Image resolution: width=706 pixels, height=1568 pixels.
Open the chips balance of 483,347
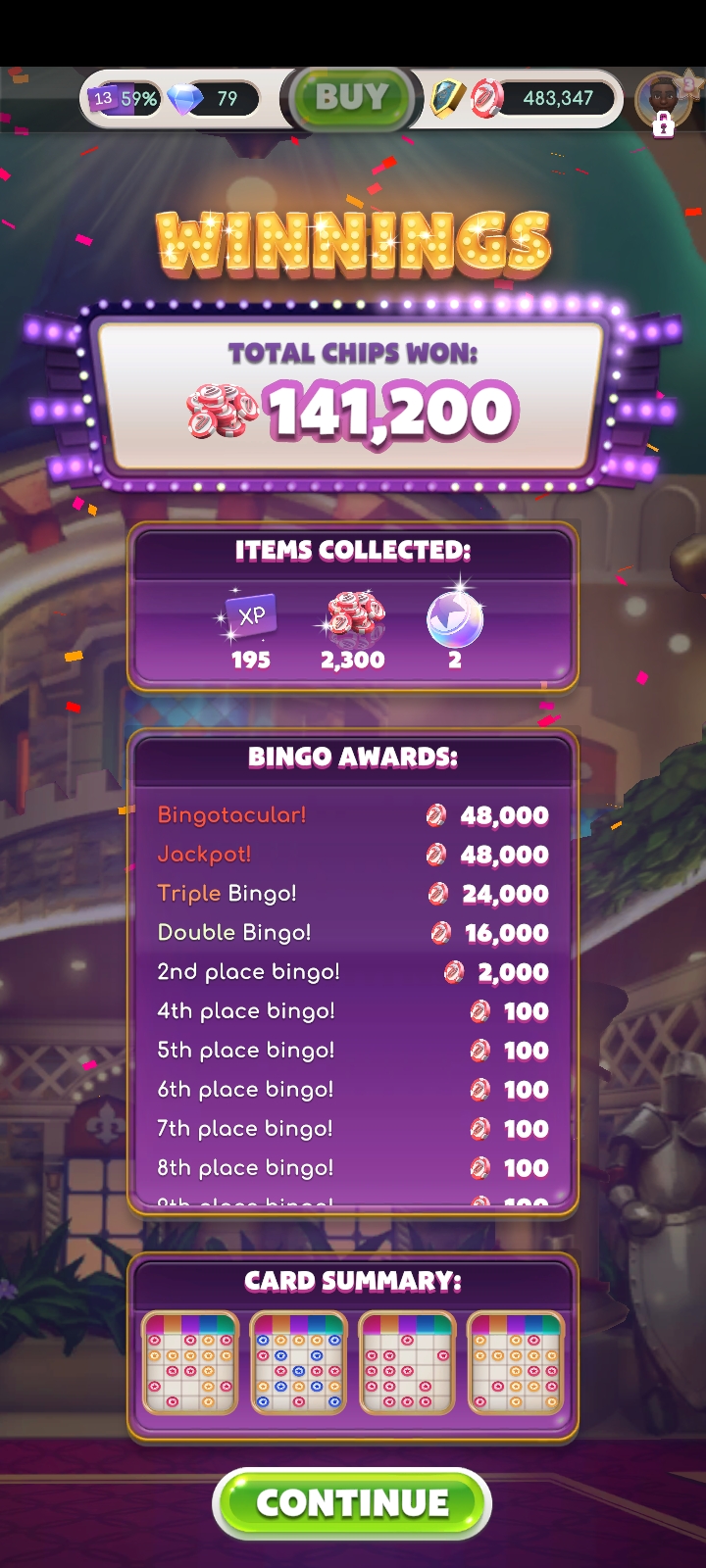coord(549,99)
